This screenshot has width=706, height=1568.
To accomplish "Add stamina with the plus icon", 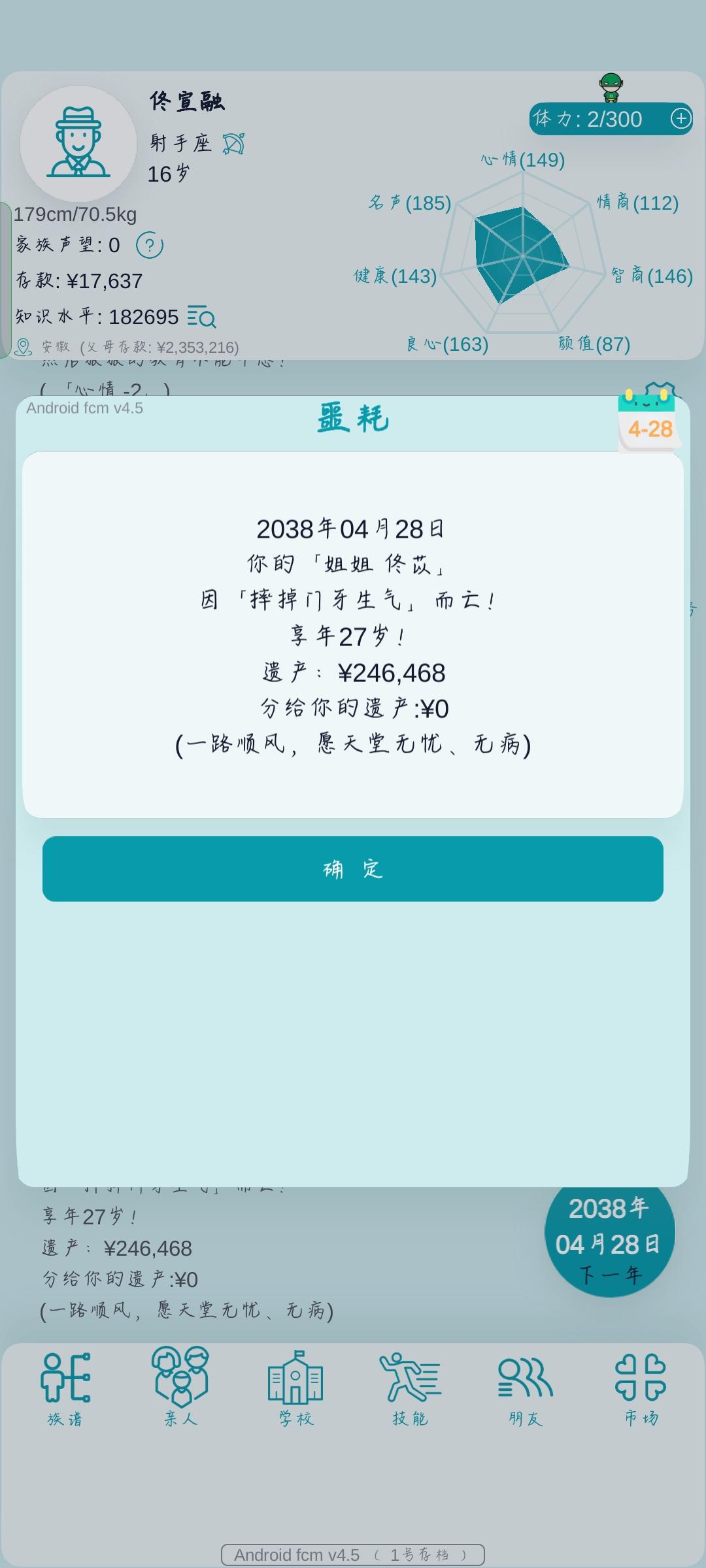I will pyautogui.click(x=681, y=118).
